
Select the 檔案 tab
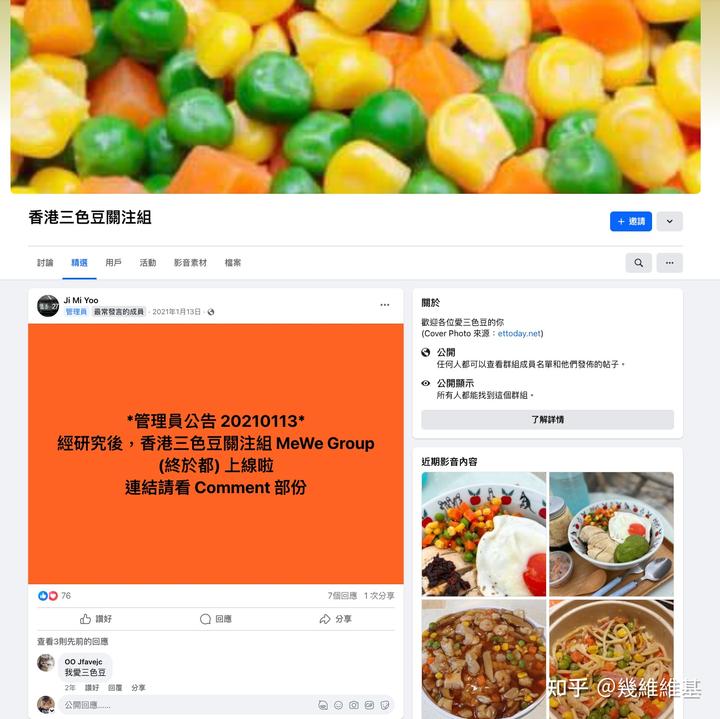click(233, 263)
